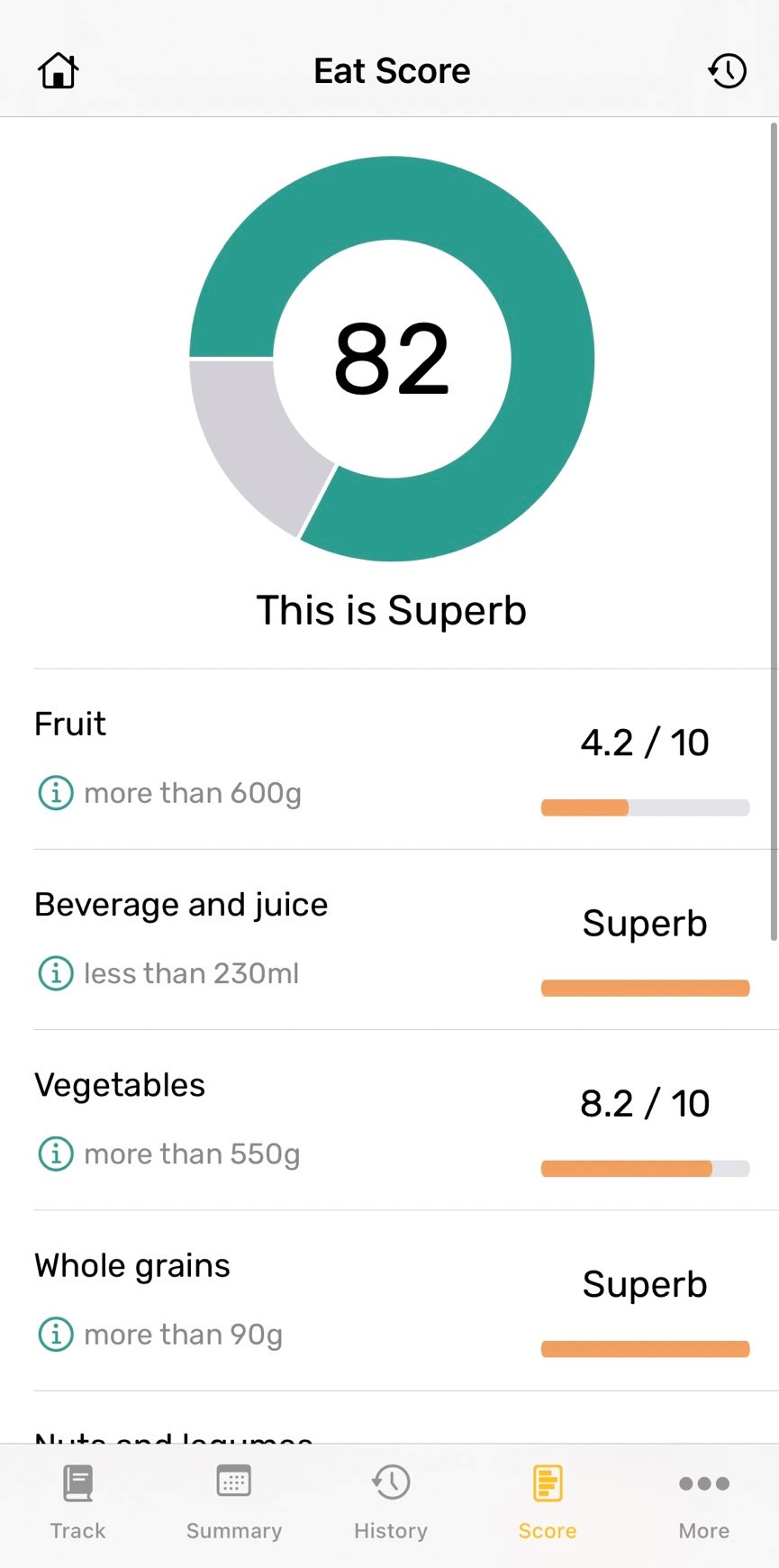Tap the 'This is Superb' label
Viewport: 779px width, 1568px height.
click(391, 610)
